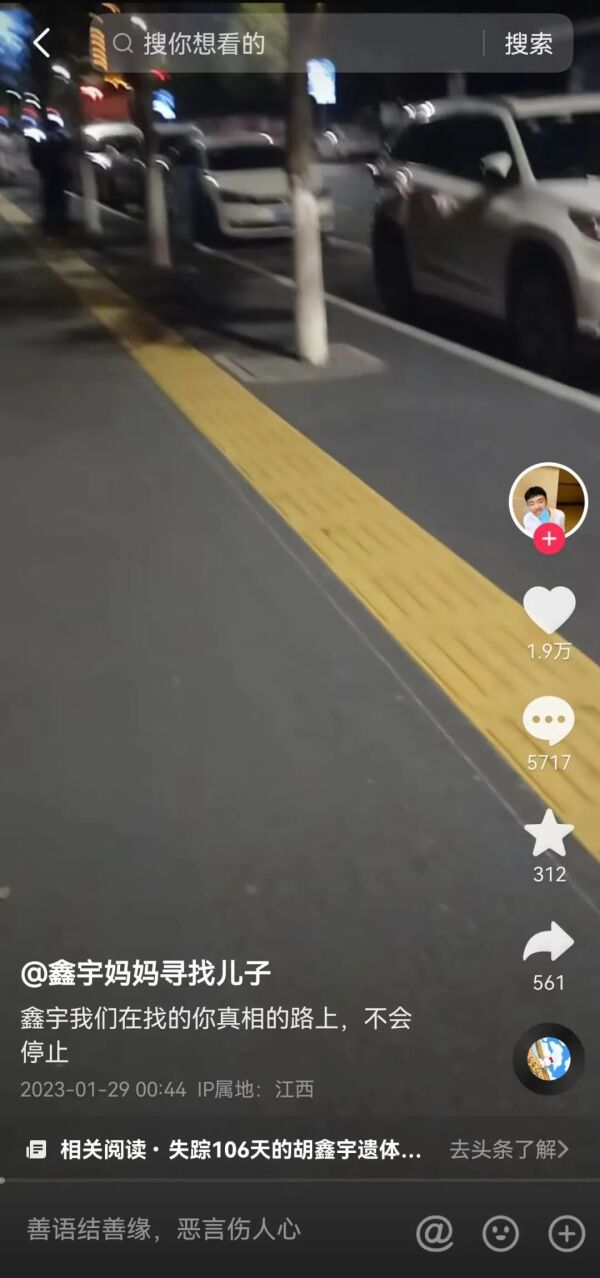Image resolution: width=600 pixels, height=1278 pixels.
Task: Like this video with the heart icon
Action: coord(549,610)
